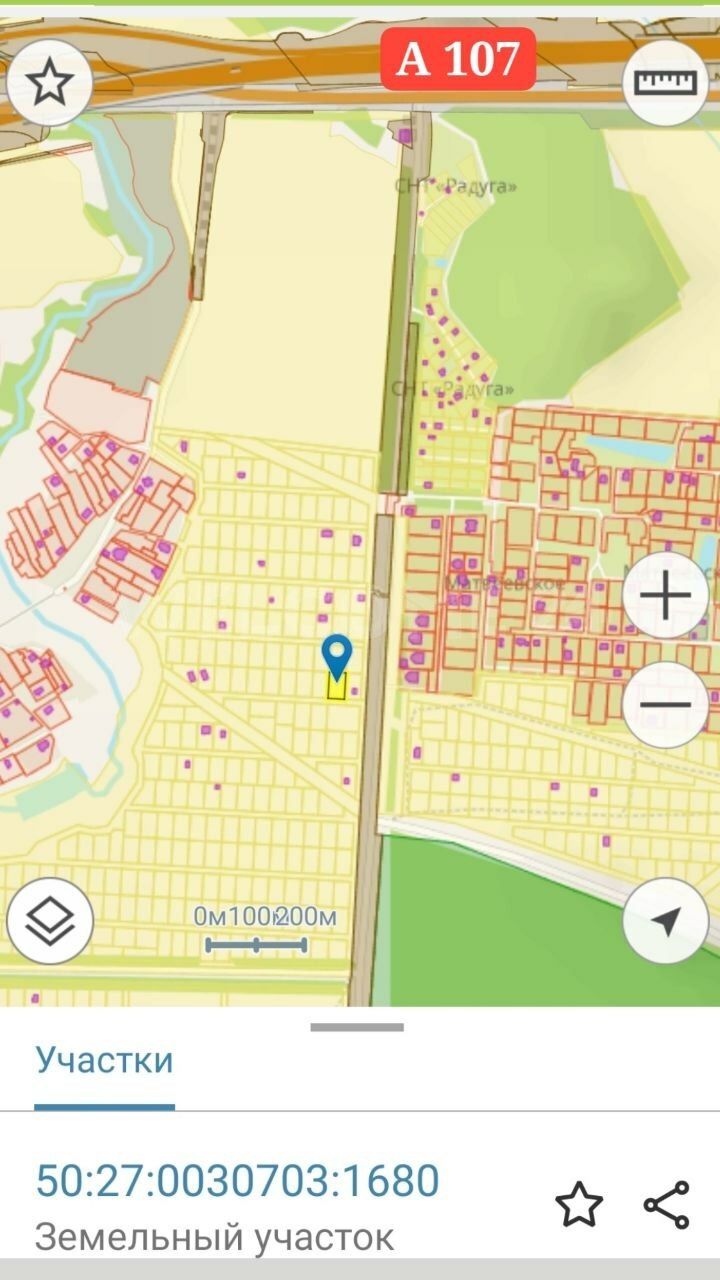Add parcel 50:27:0030703:1680 to favorites
This screenshot has height=1280, width=720.
coord(579,1203)
